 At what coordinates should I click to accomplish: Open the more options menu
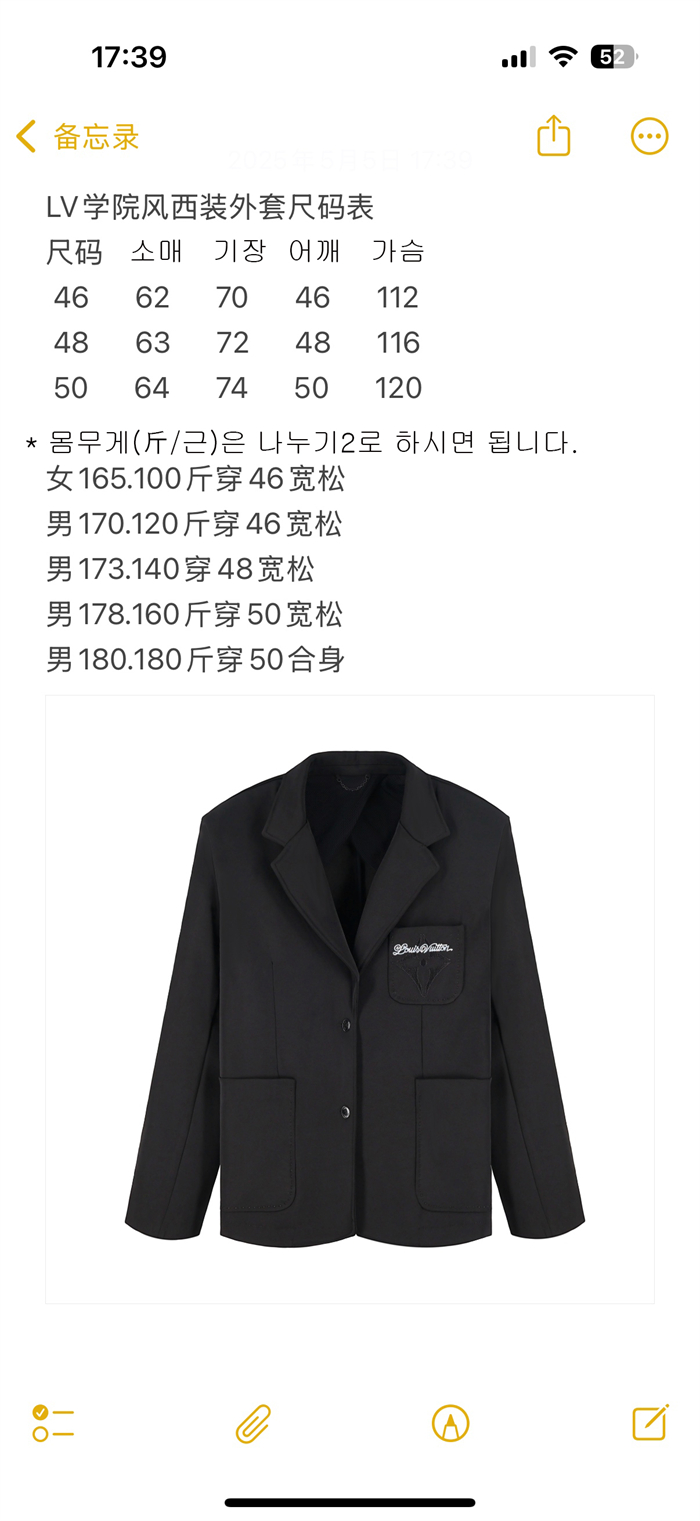coord(649,136)
